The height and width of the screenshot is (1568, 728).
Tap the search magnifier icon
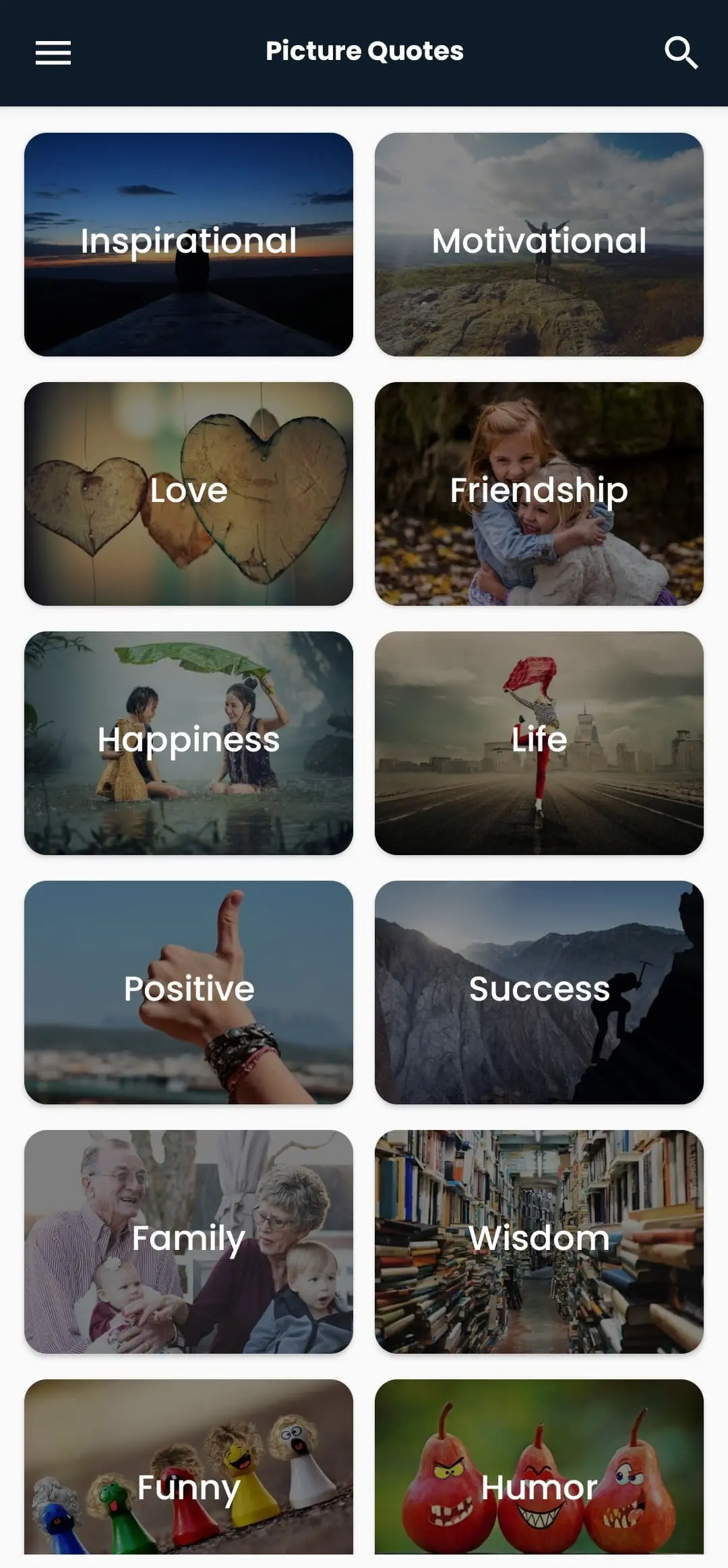click(x=681, y=53)
